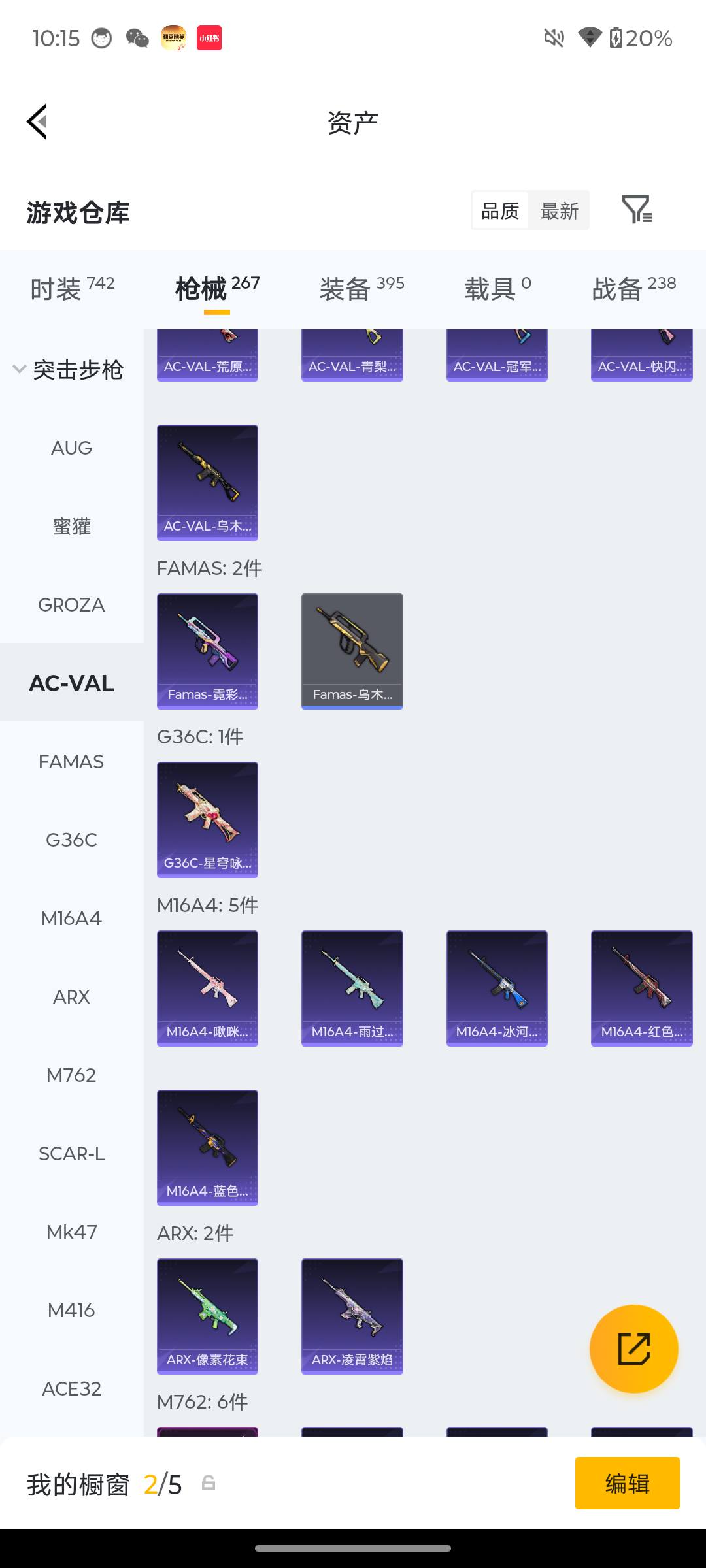Open the Famas-乌木 skin tile

tap(352, 651)
